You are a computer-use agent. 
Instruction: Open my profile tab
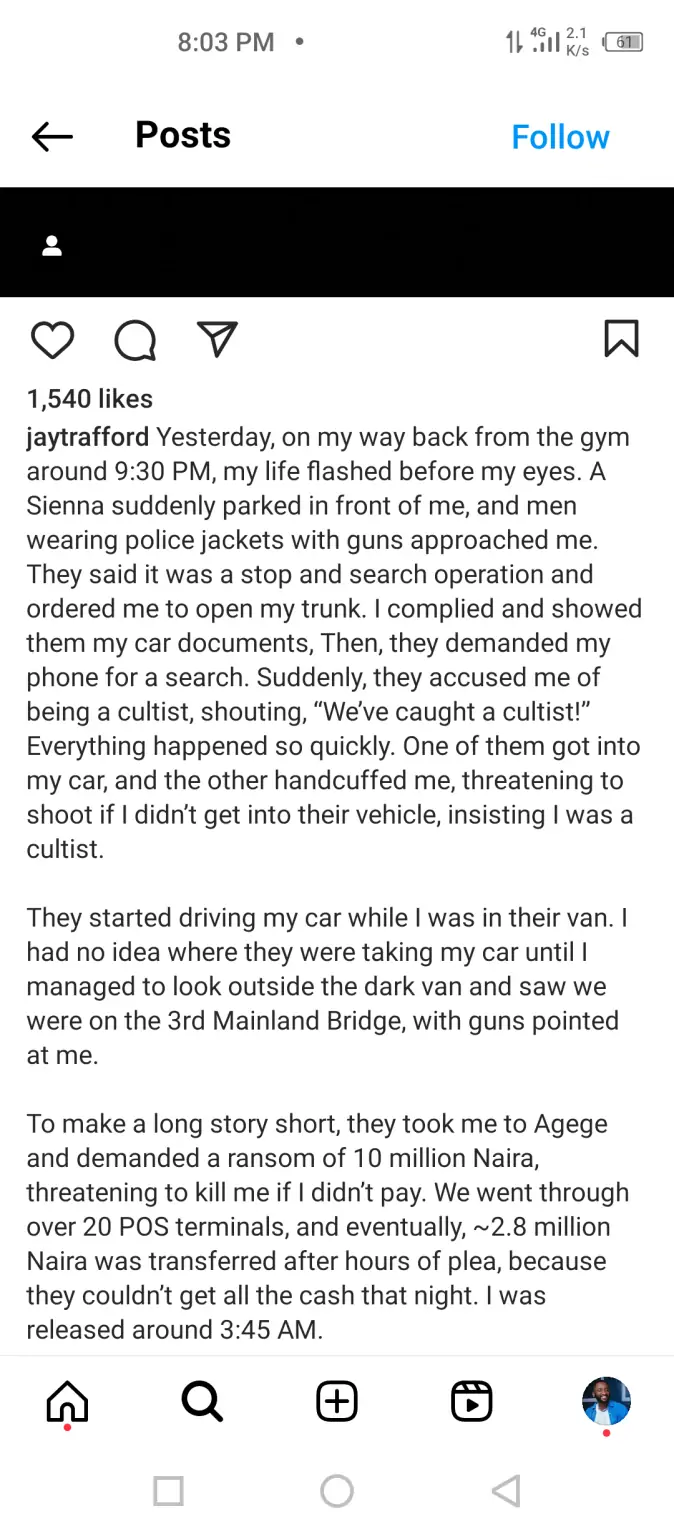click(606, 1402)
